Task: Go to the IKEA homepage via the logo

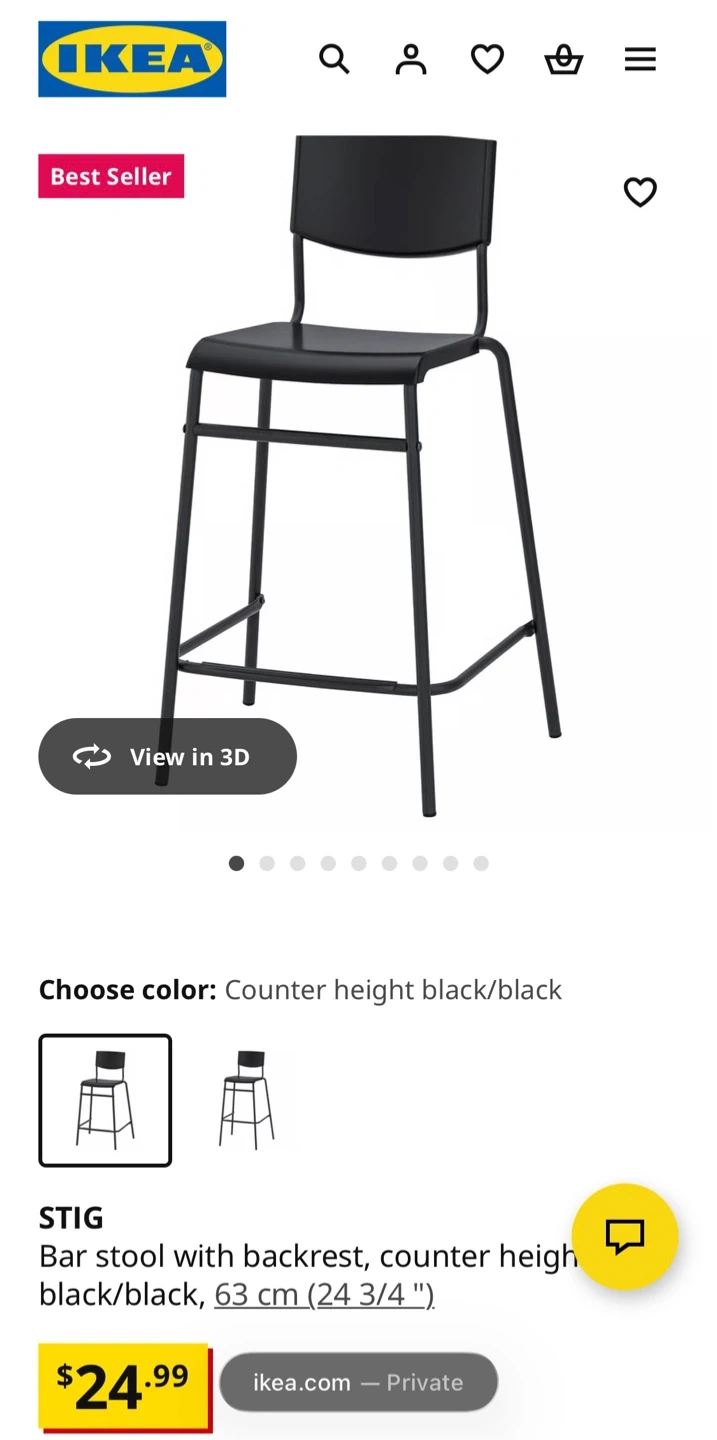Action: tap(132, 59)
